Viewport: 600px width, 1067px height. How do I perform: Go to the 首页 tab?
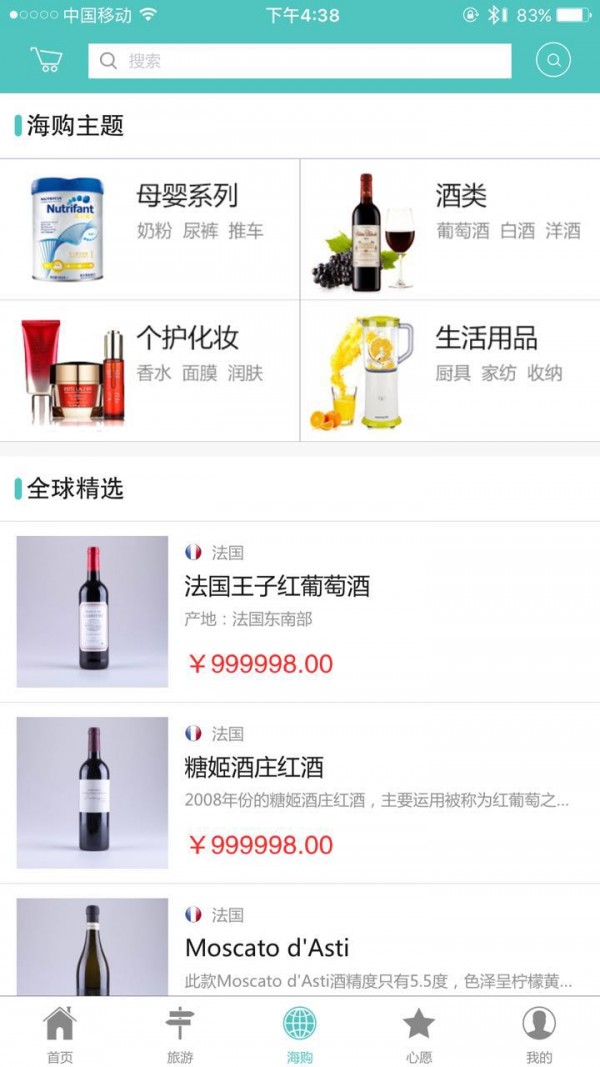pyautogui.click(x=60, y=1034)
